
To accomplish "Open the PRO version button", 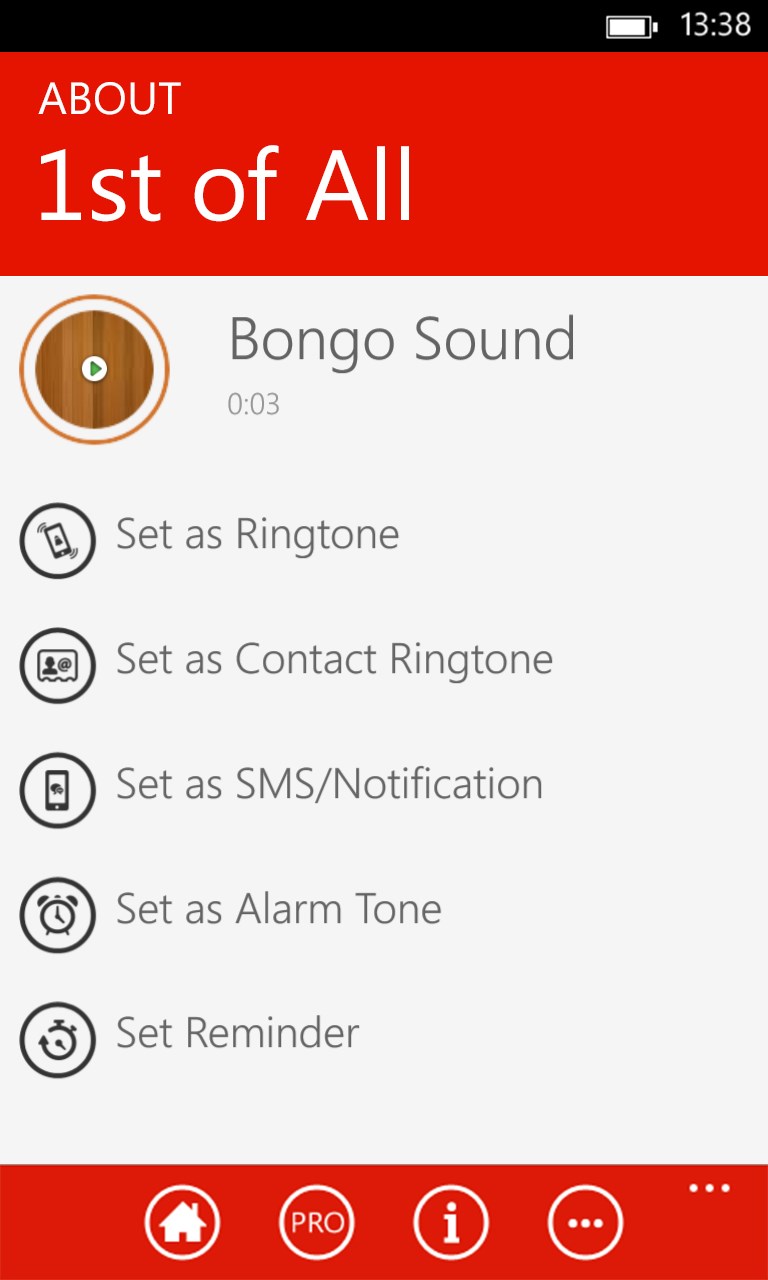I will [317, 1222].
